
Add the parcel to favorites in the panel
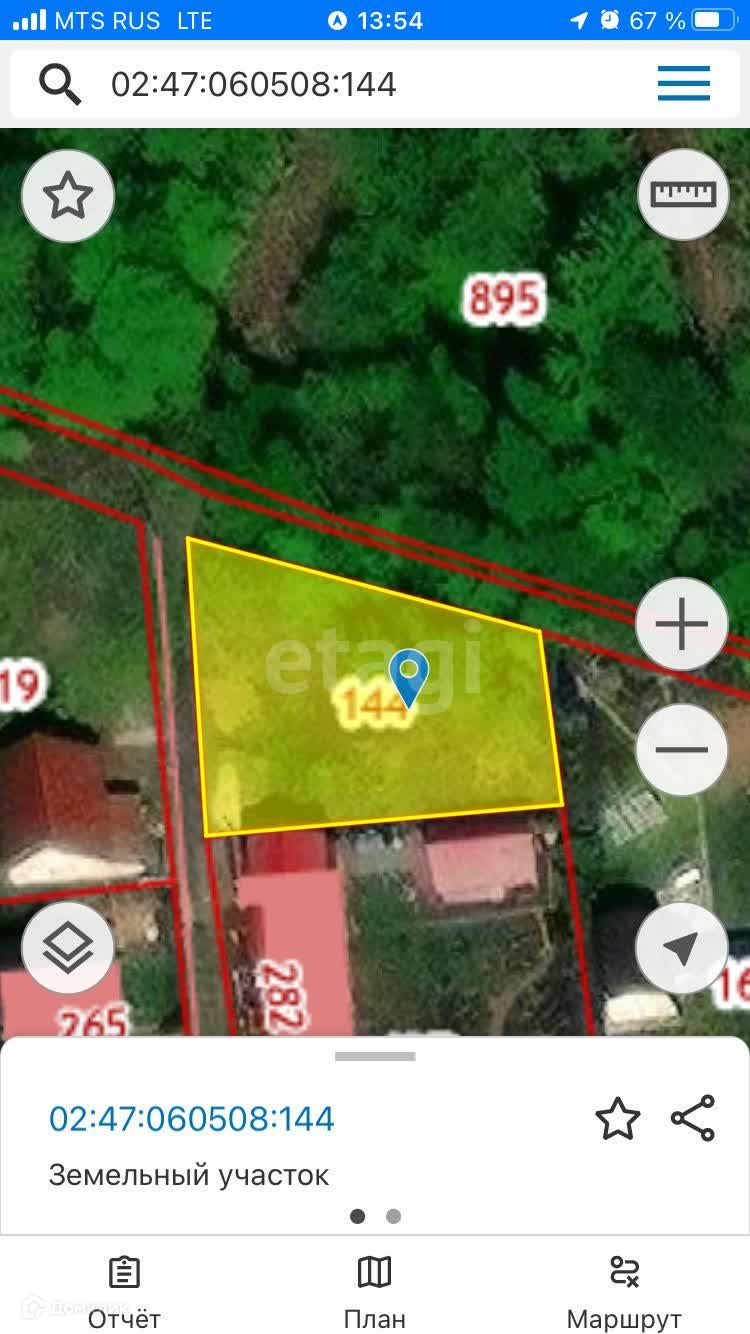(x=617, y=1118)
